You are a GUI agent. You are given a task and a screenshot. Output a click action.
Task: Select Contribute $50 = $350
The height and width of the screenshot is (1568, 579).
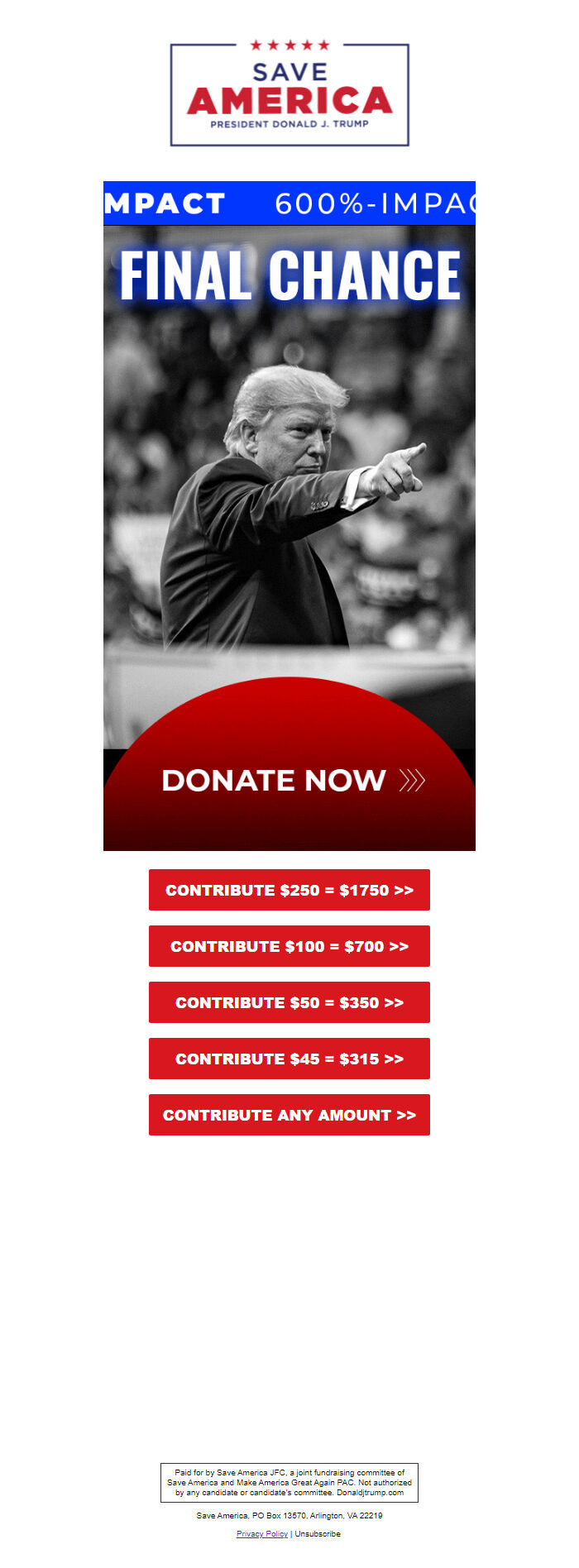coord(289,1002)
